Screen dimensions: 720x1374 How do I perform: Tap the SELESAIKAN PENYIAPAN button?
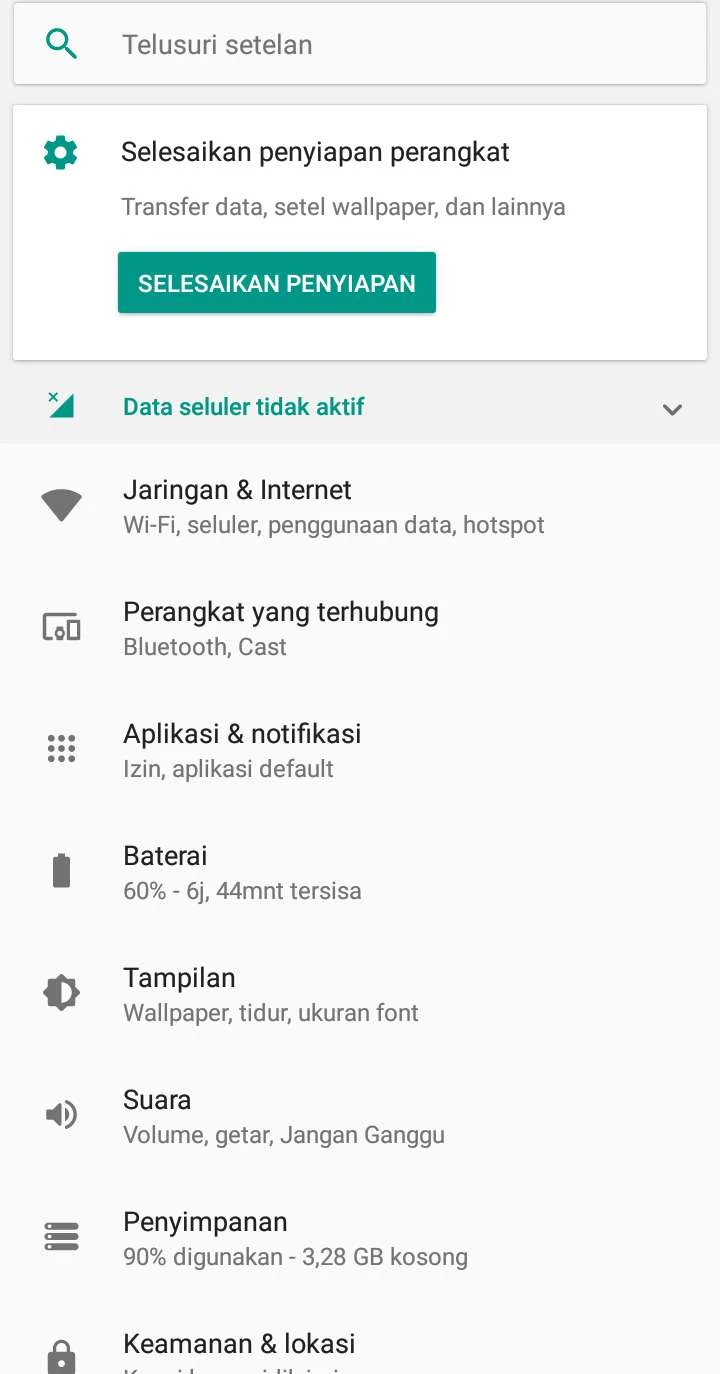(277, 283)
